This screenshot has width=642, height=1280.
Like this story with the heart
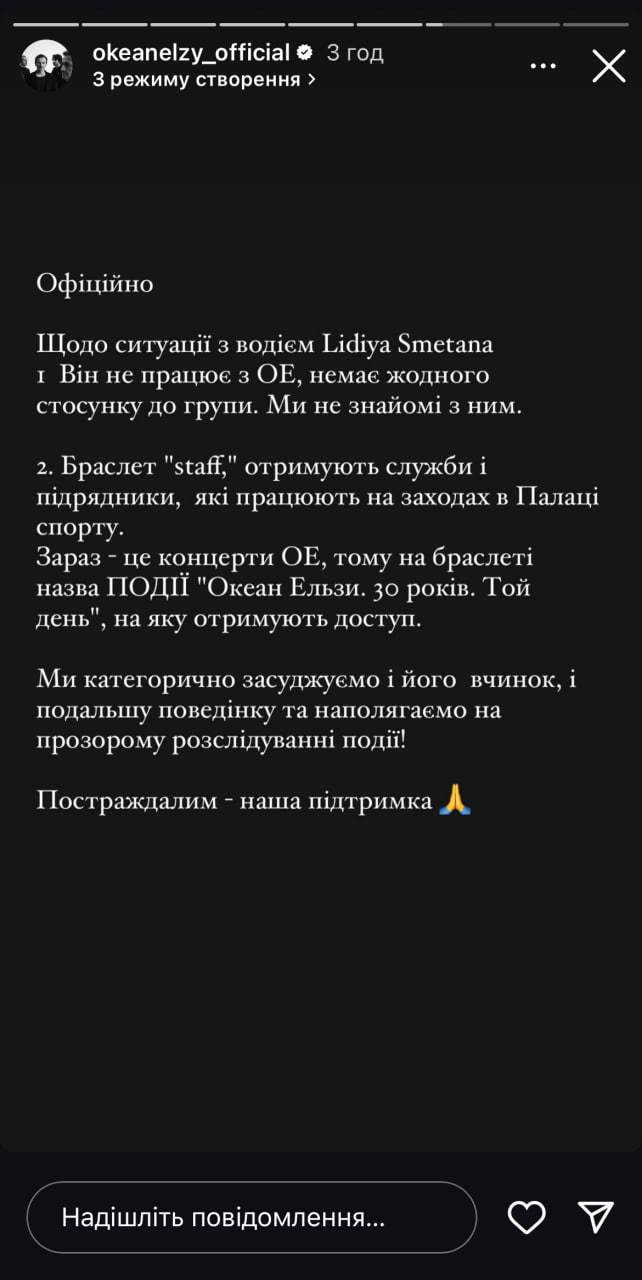coord(527,1217)
